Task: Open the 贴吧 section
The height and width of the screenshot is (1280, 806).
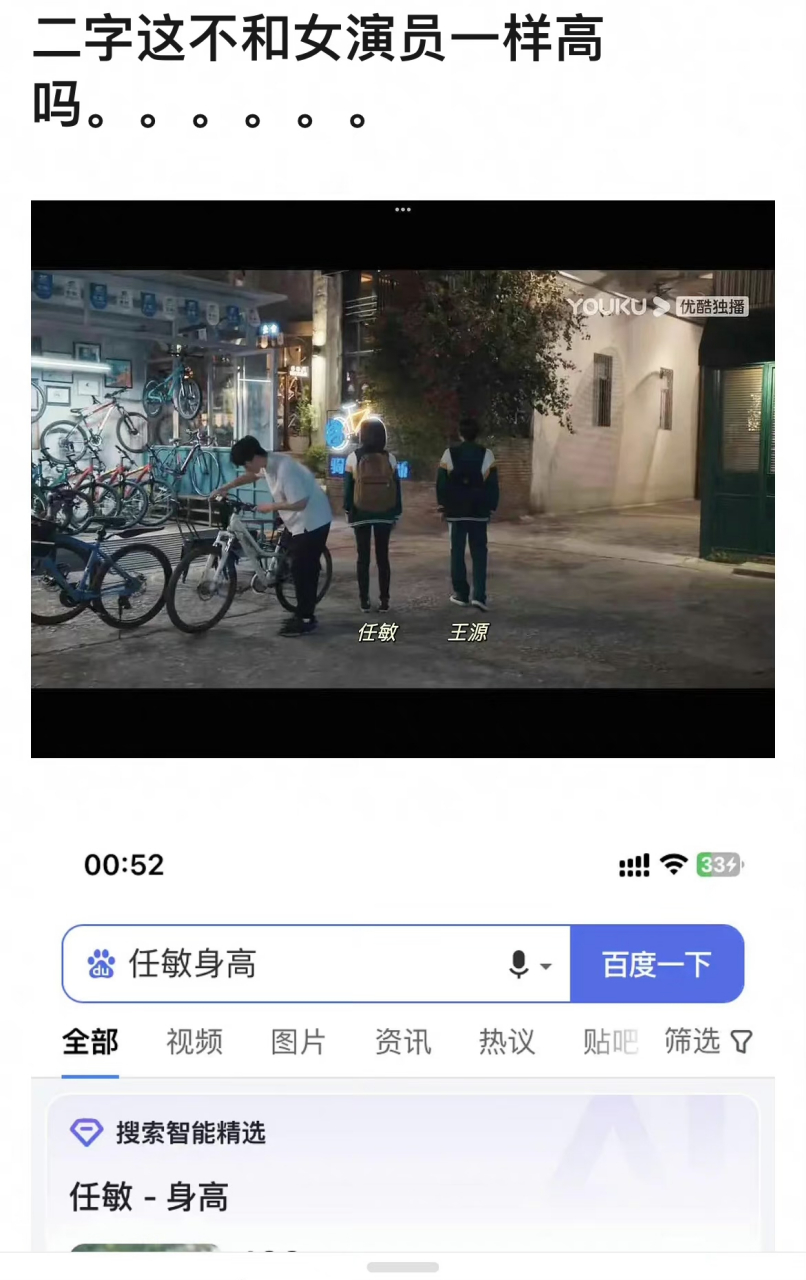Action: click(609, 1042)
